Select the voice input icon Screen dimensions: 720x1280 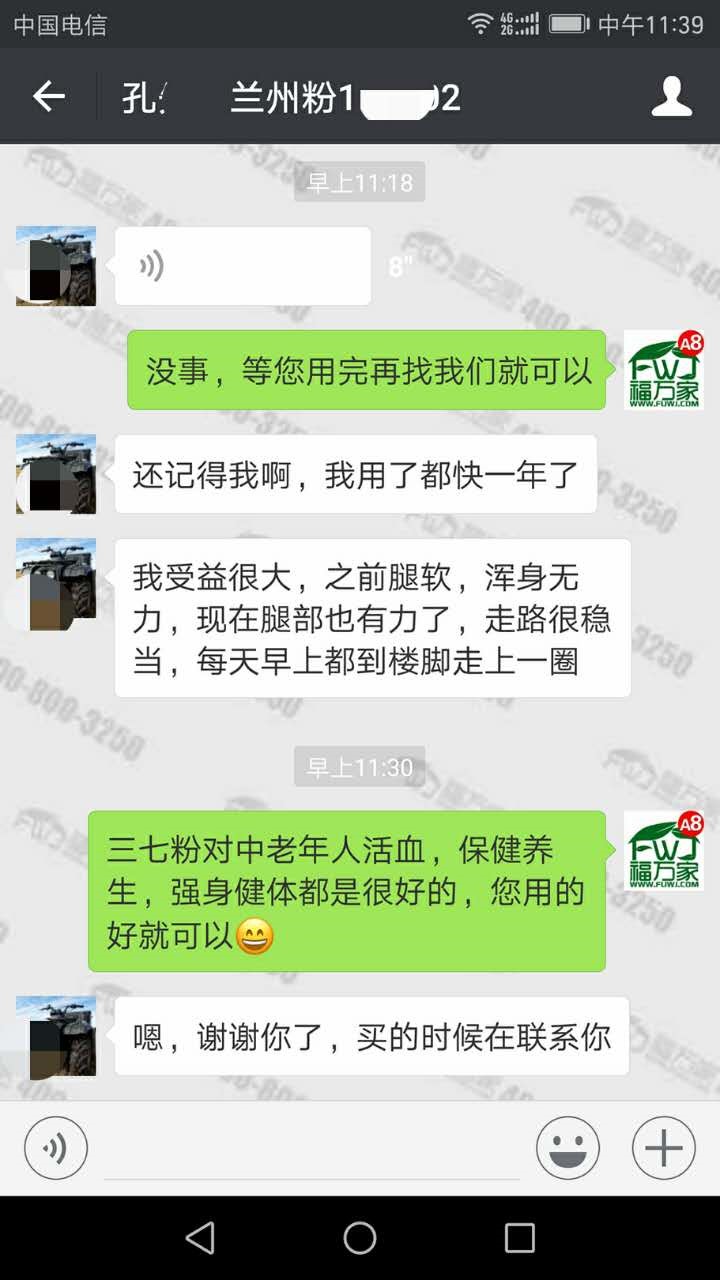[55, 1147]
